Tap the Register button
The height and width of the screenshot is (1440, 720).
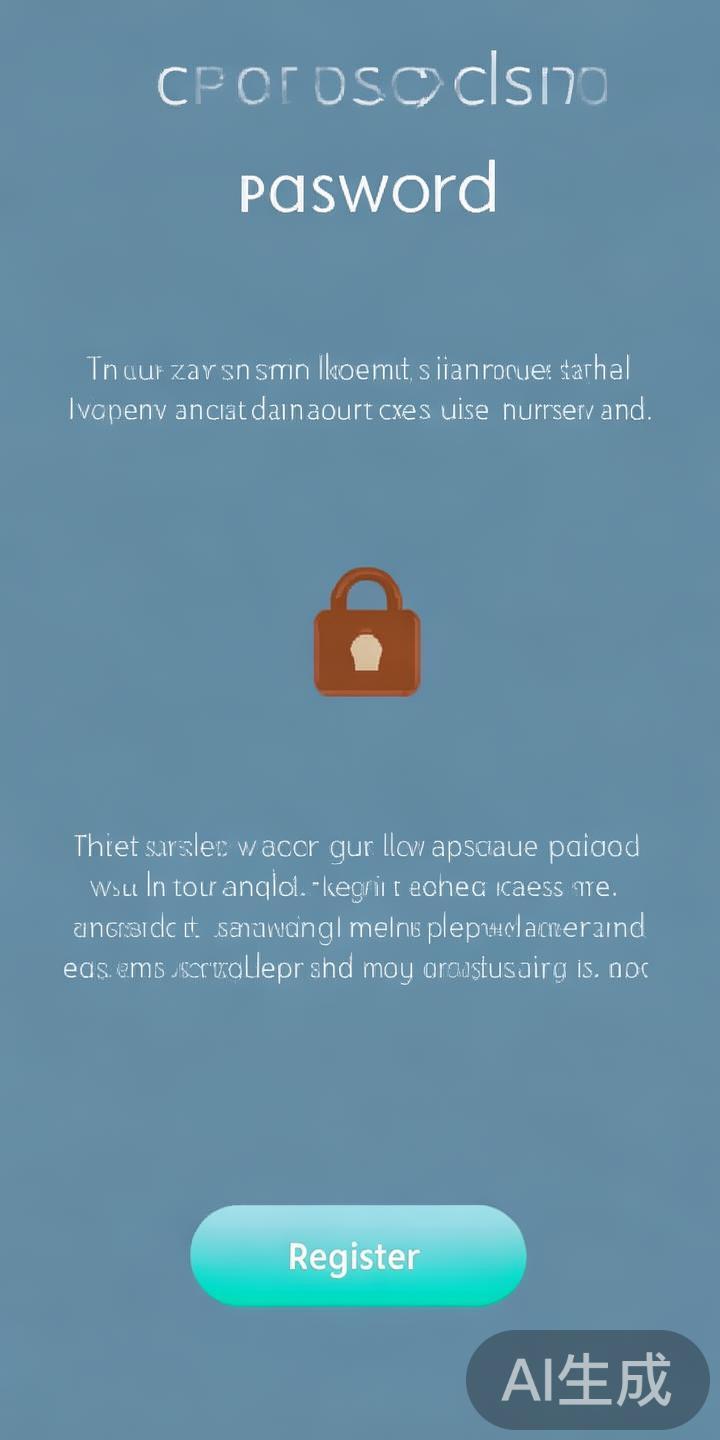(357, 1256)
